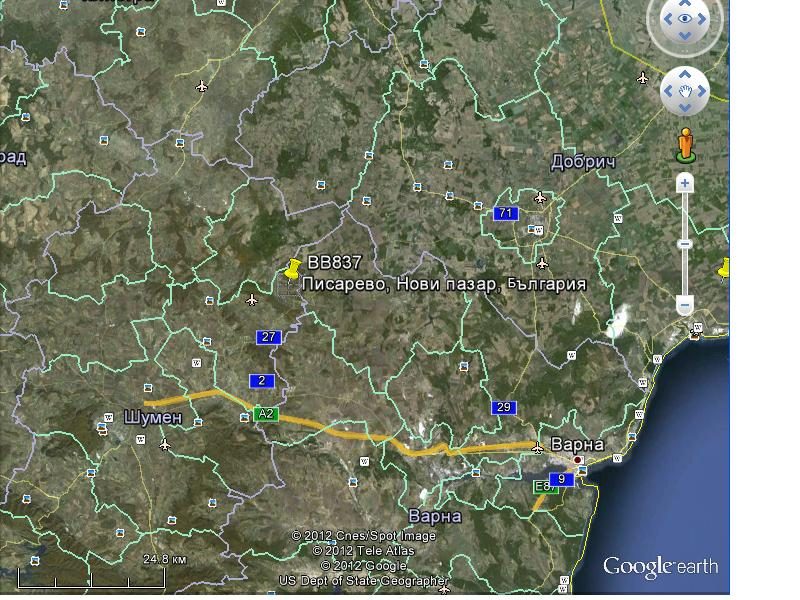Tilt the view down with the look joystick

(685, 37)
